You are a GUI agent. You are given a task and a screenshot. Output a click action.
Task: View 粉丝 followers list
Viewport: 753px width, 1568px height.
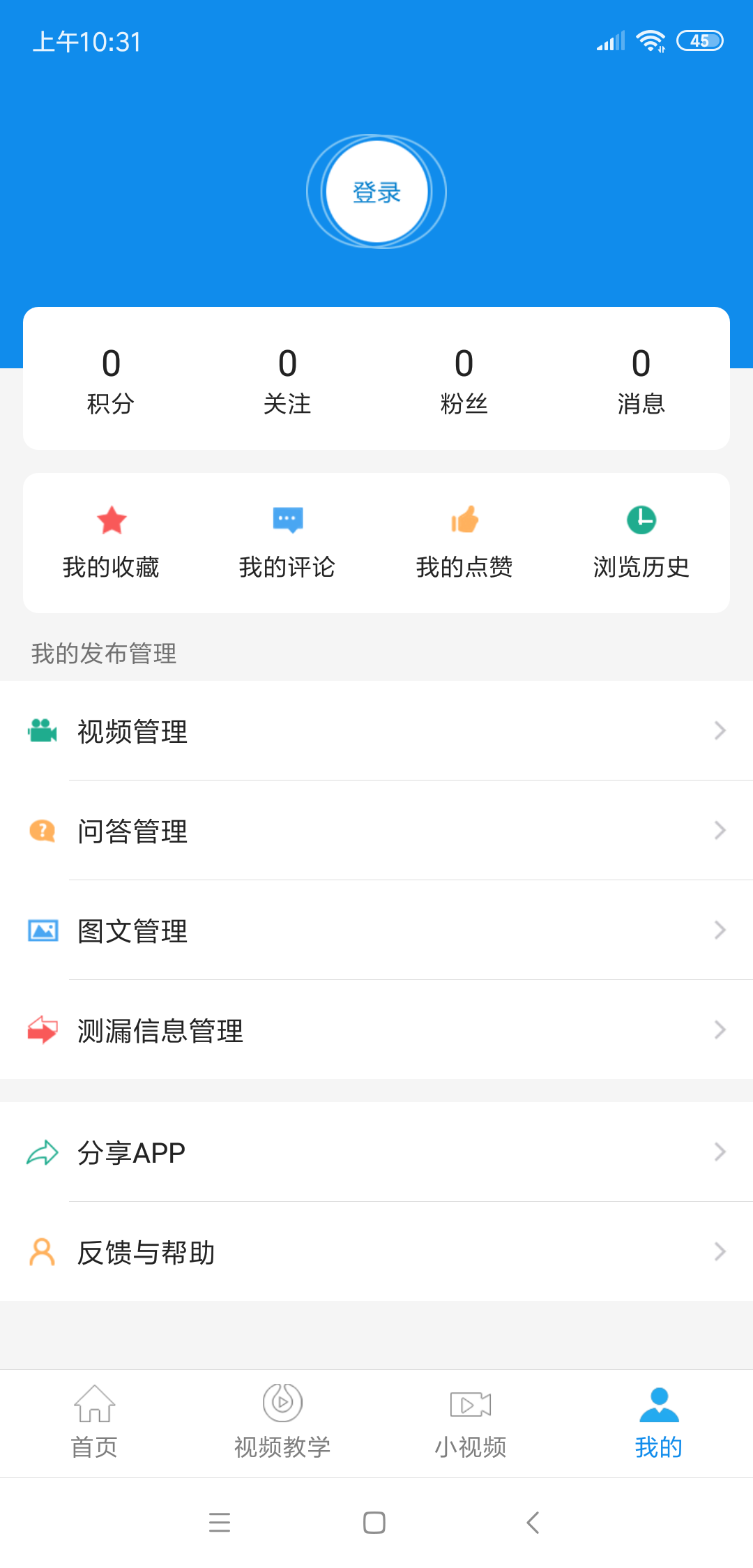pyautogui.click(x=464, y=381)
